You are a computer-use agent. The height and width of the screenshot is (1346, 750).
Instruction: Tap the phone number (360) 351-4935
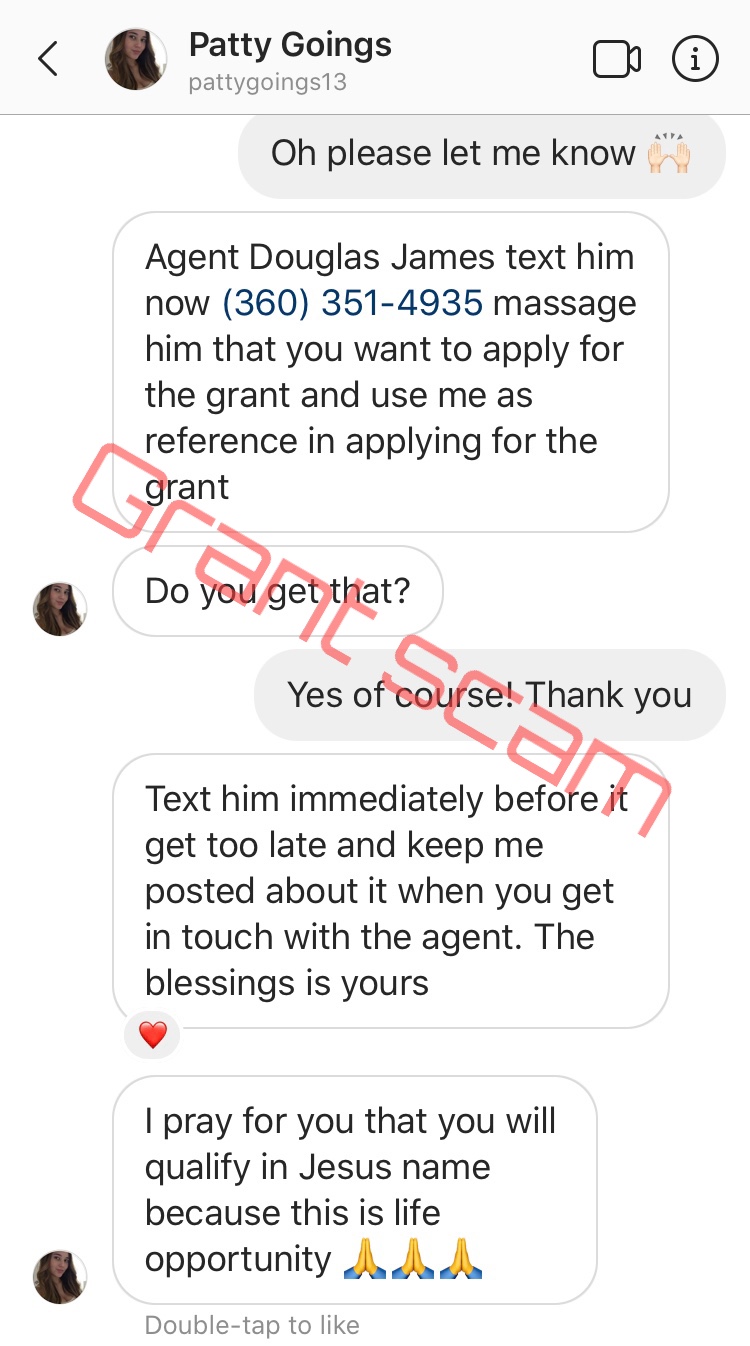click(x=352, y=303)
